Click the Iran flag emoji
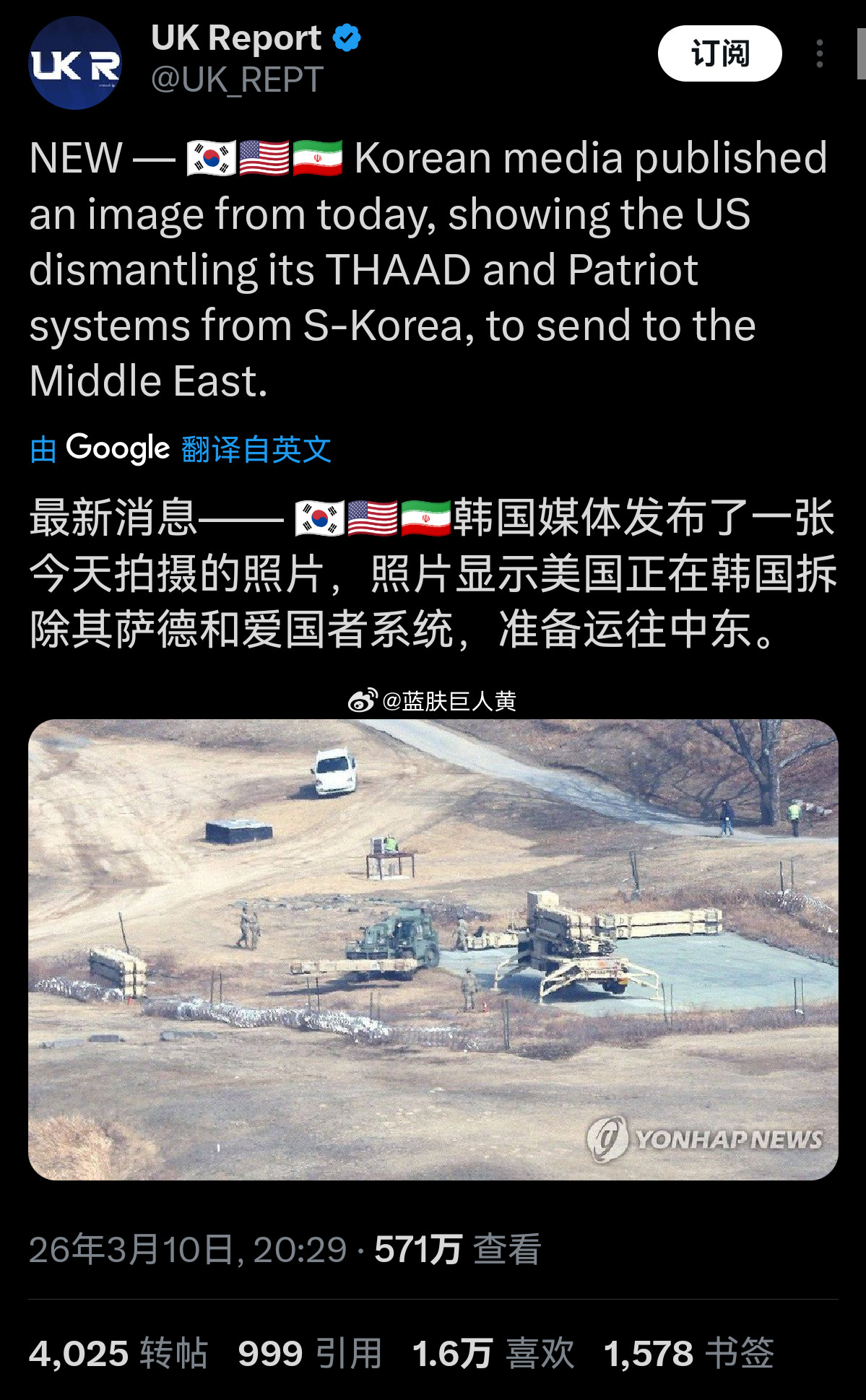Viewport: 866px width, 1400px height. click(319, 158)
